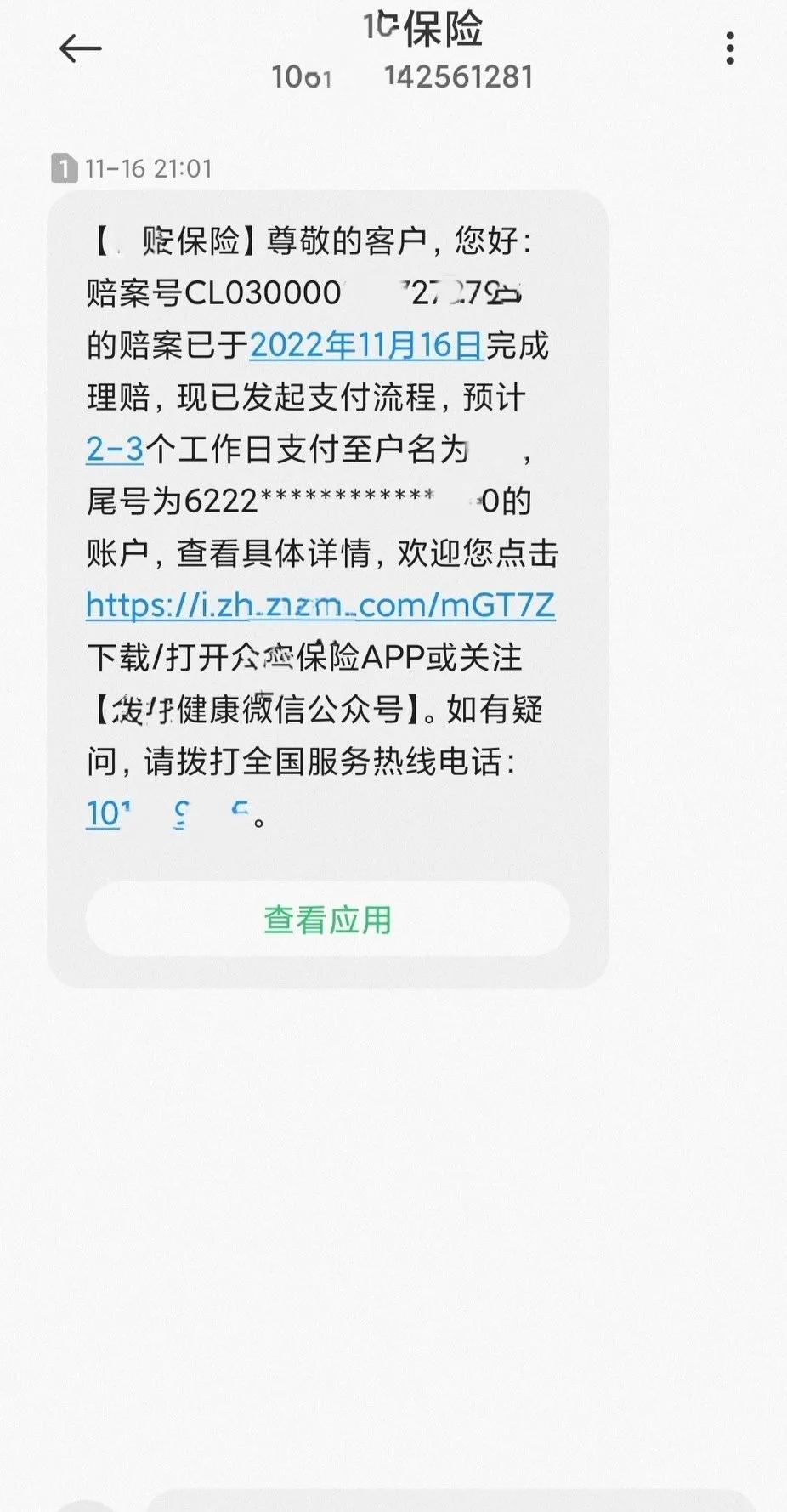Click the back arrow to exit conversation

click(x=79, y=48)
